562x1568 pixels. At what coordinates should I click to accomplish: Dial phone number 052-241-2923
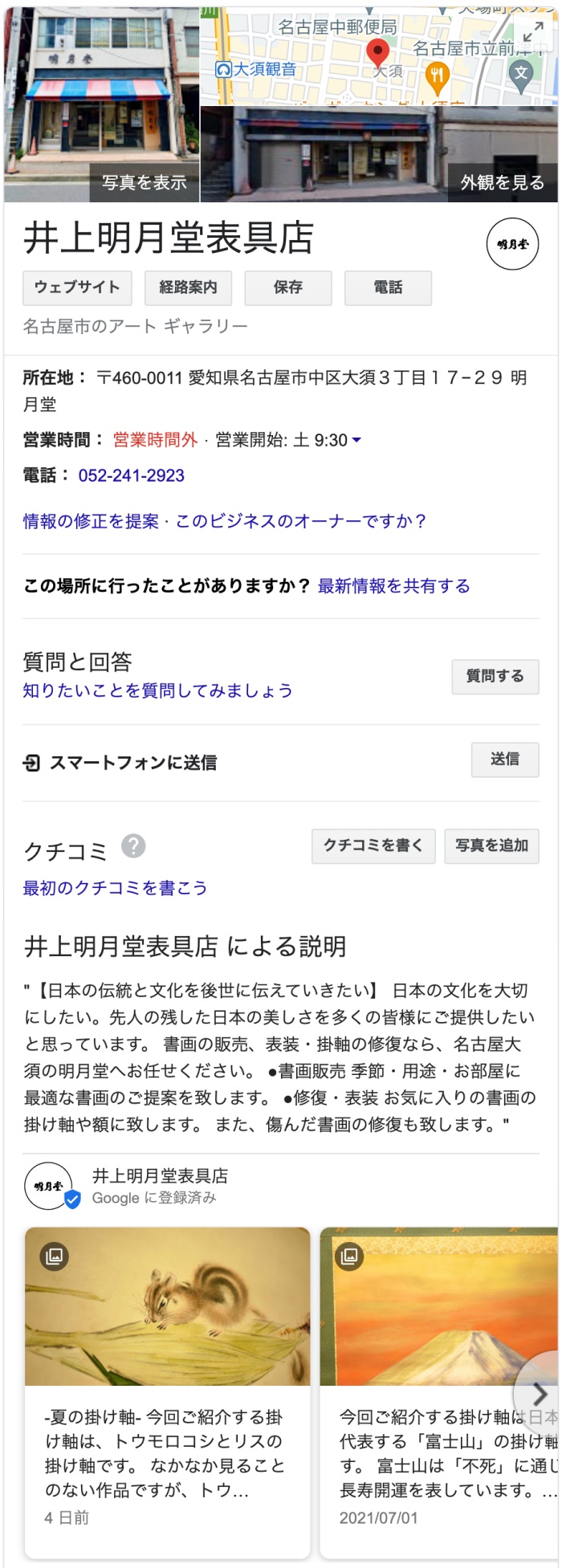pyautogui.click(x=132, y=475)
